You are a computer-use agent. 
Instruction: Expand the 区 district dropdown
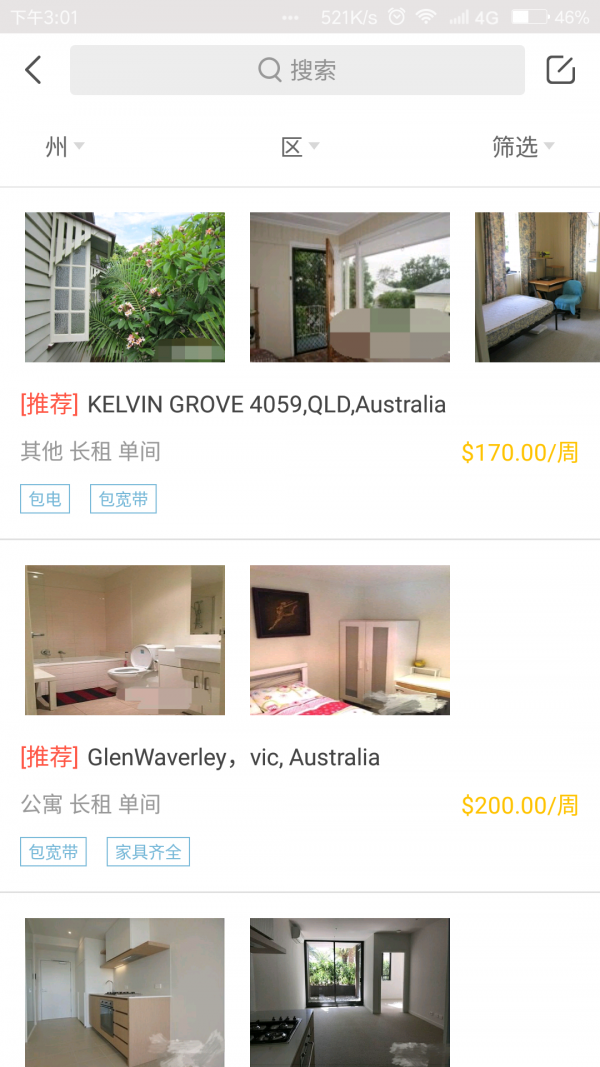coord(299,147)
